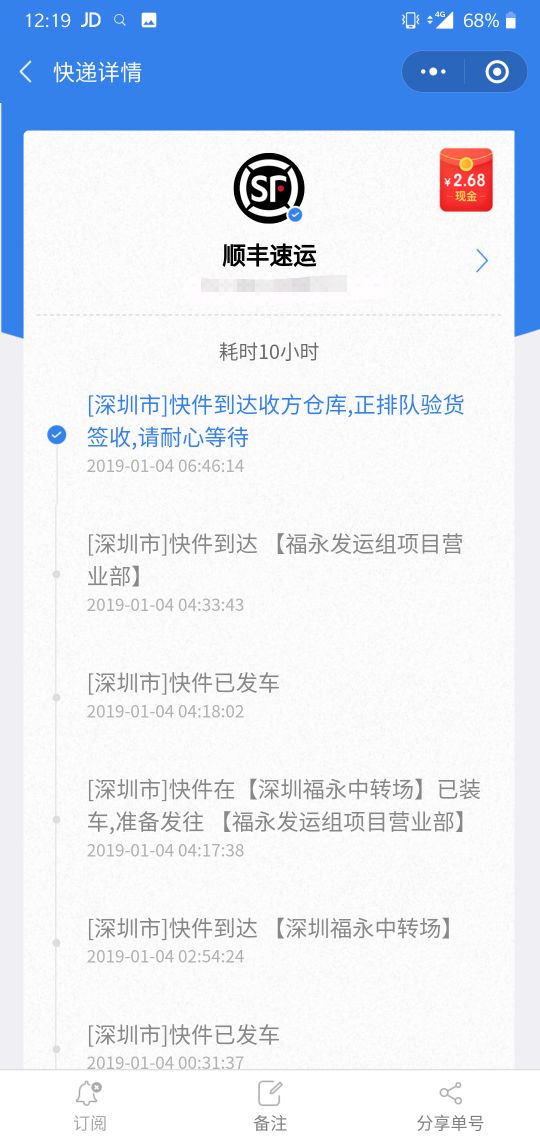
Task: Open 顺丰速运 courier details chevron
Action: (482, 260)
